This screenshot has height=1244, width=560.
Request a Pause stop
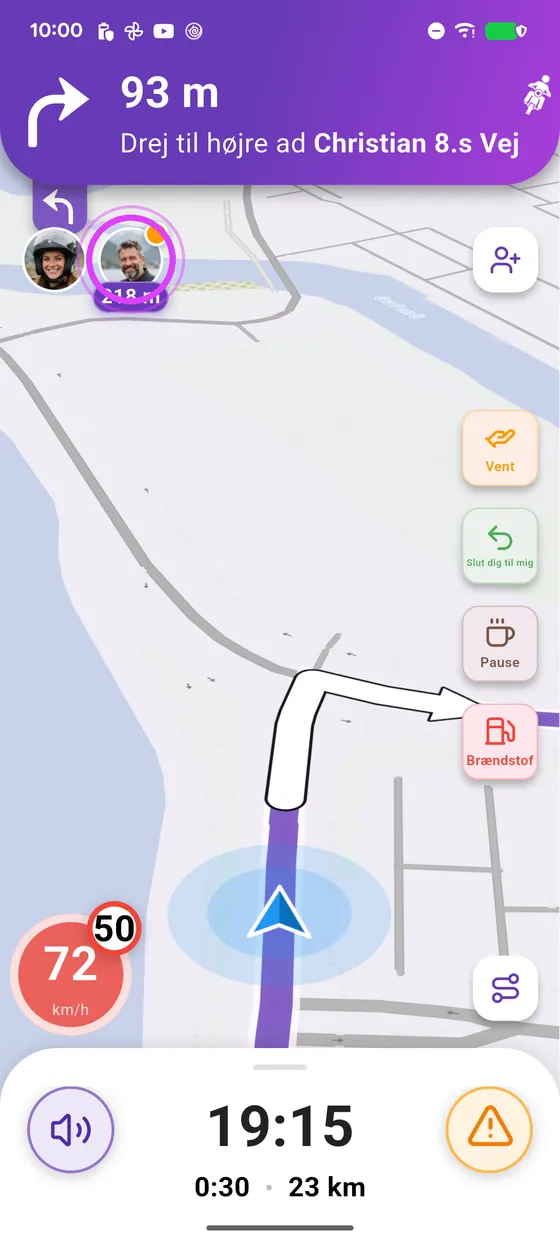point(500,644)
